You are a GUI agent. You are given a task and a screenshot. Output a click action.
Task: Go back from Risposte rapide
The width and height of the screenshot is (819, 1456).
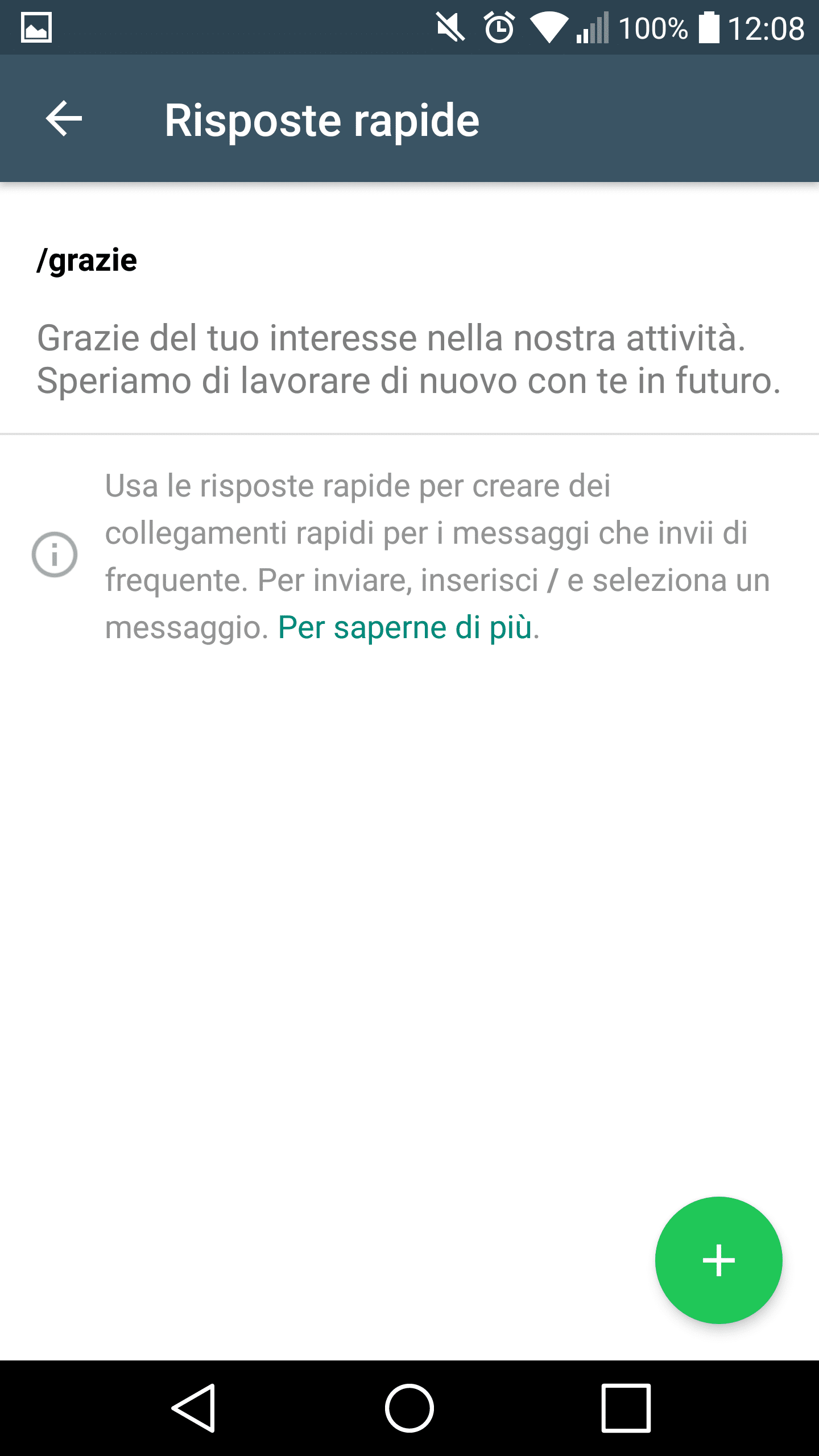[x=64, y=119]
